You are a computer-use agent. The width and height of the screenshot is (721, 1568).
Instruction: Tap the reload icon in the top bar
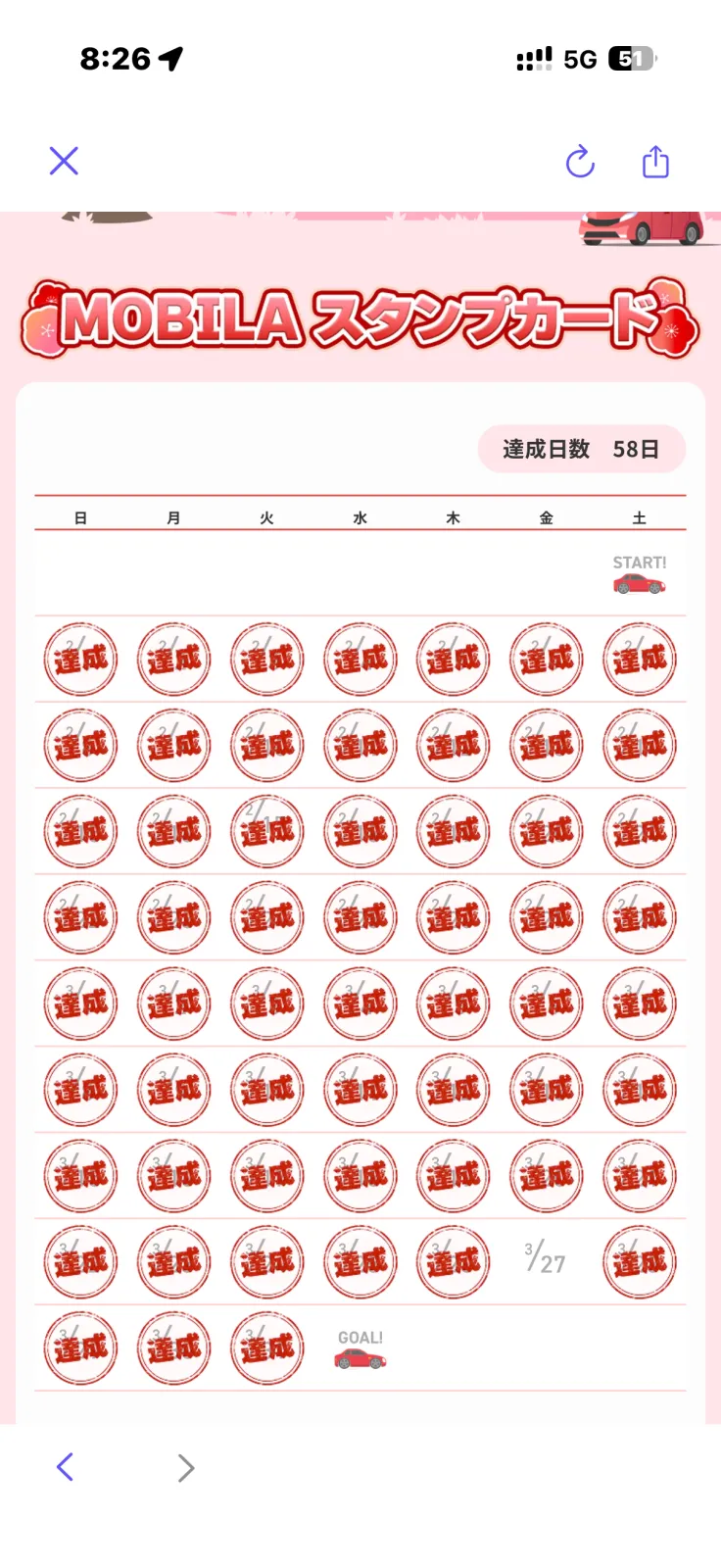580,163
